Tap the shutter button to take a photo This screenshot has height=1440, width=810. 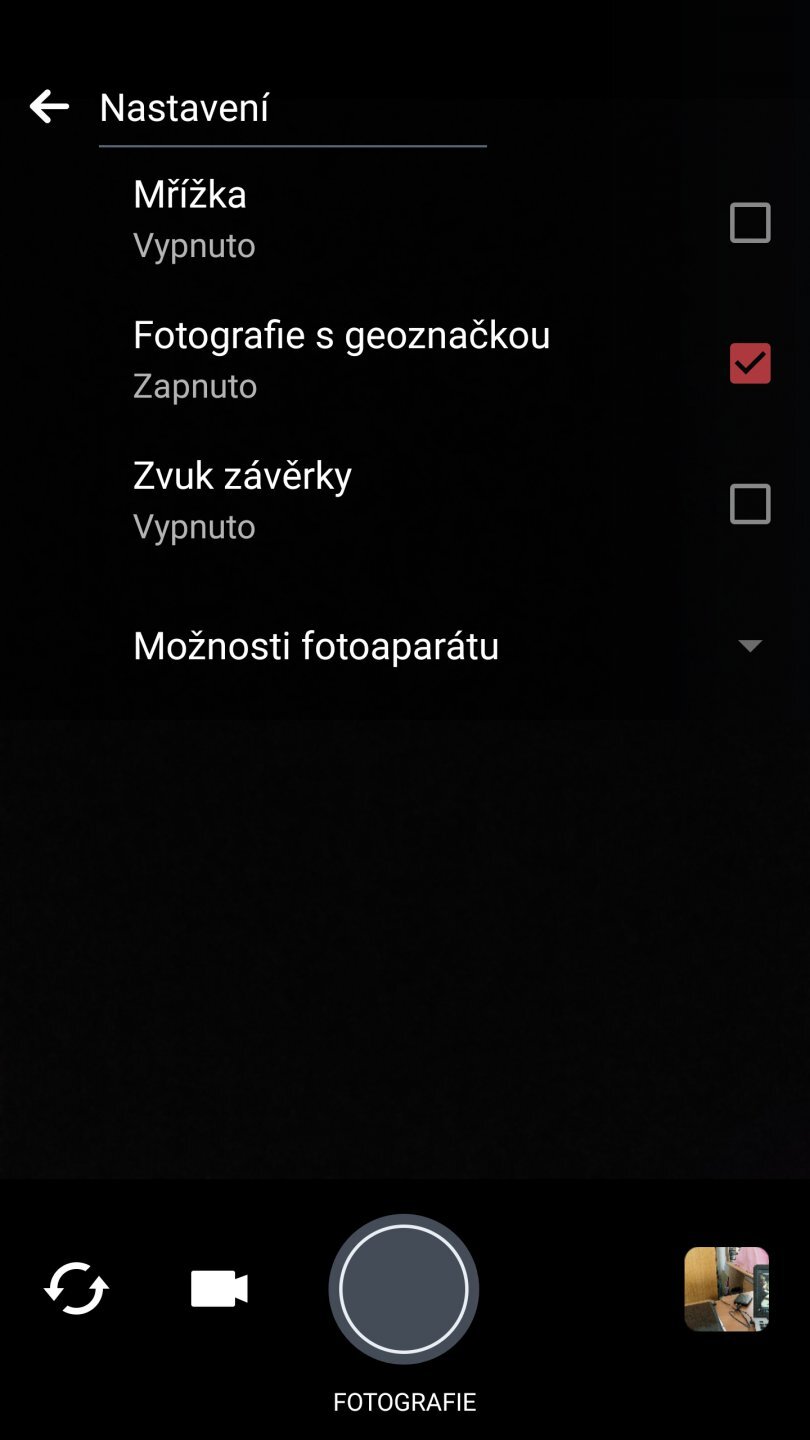click(403, 1289)
